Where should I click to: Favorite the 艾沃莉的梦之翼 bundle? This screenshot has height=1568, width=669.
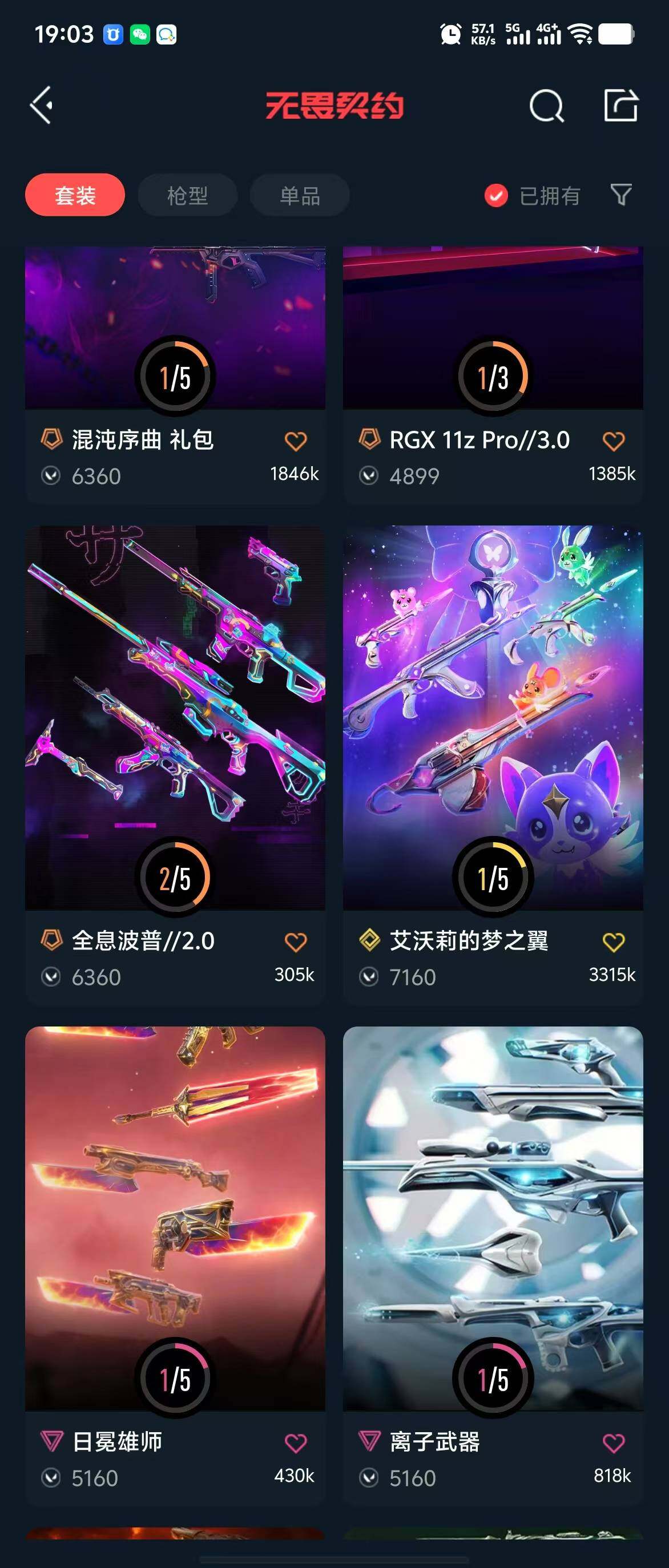(613, 941)
